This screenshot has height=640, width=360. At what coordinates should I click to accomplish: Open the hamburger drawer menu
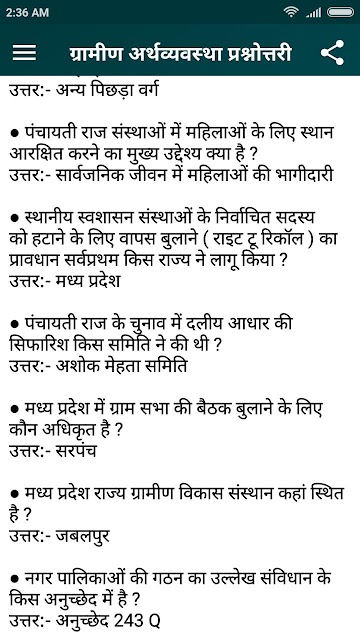point(24,53)
